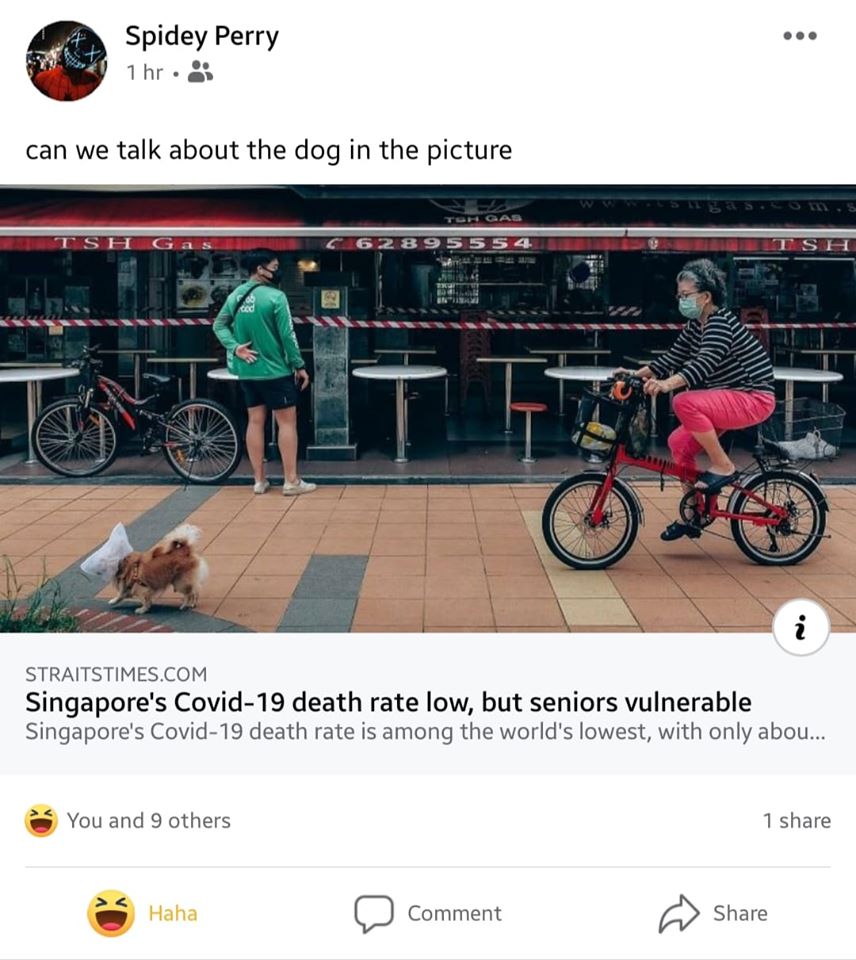Open Spidey Perry's profile picture
The image size is (856, 960).
(66, 61)
